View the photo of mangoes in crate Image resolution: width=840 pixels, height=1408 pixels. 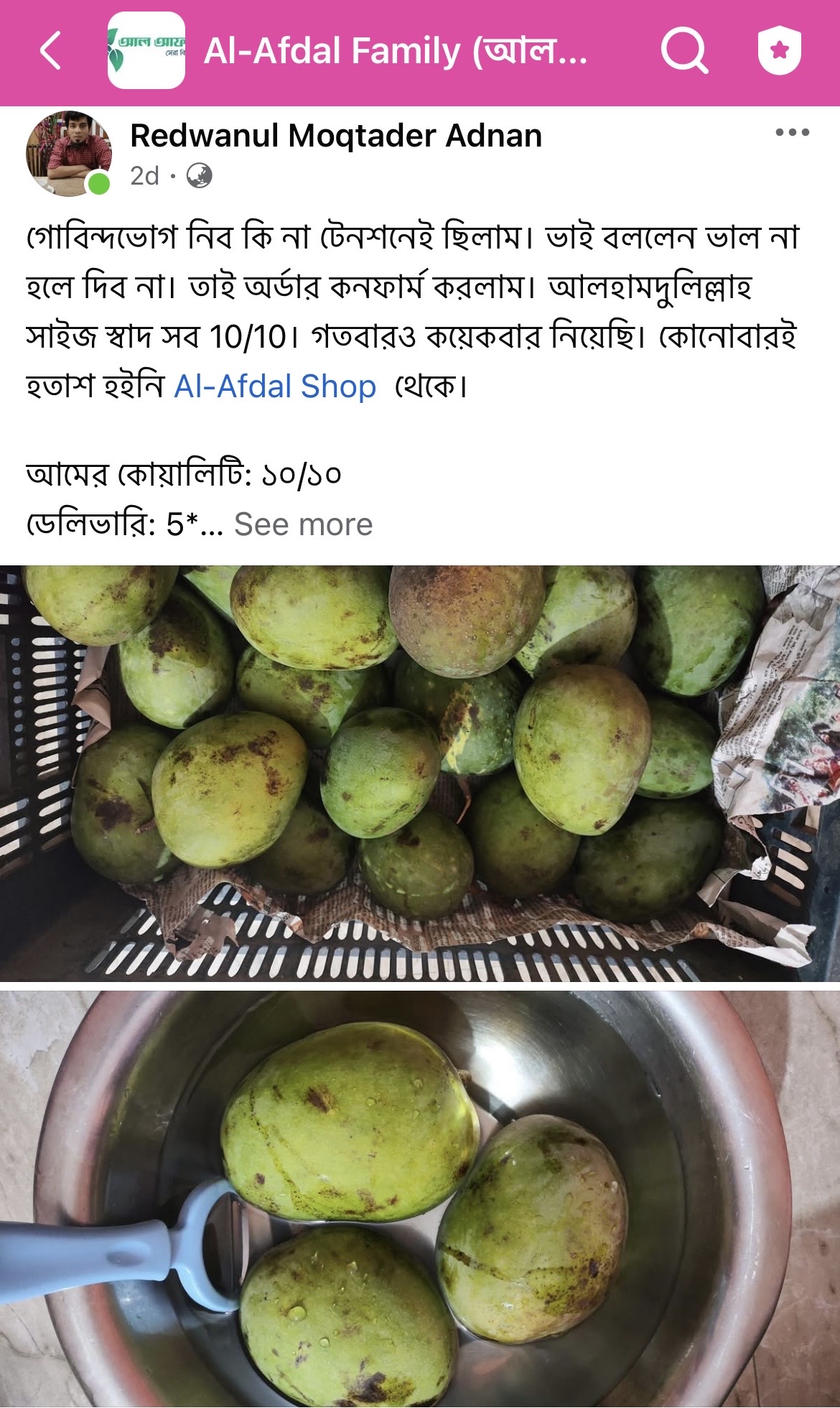point(420,773)
